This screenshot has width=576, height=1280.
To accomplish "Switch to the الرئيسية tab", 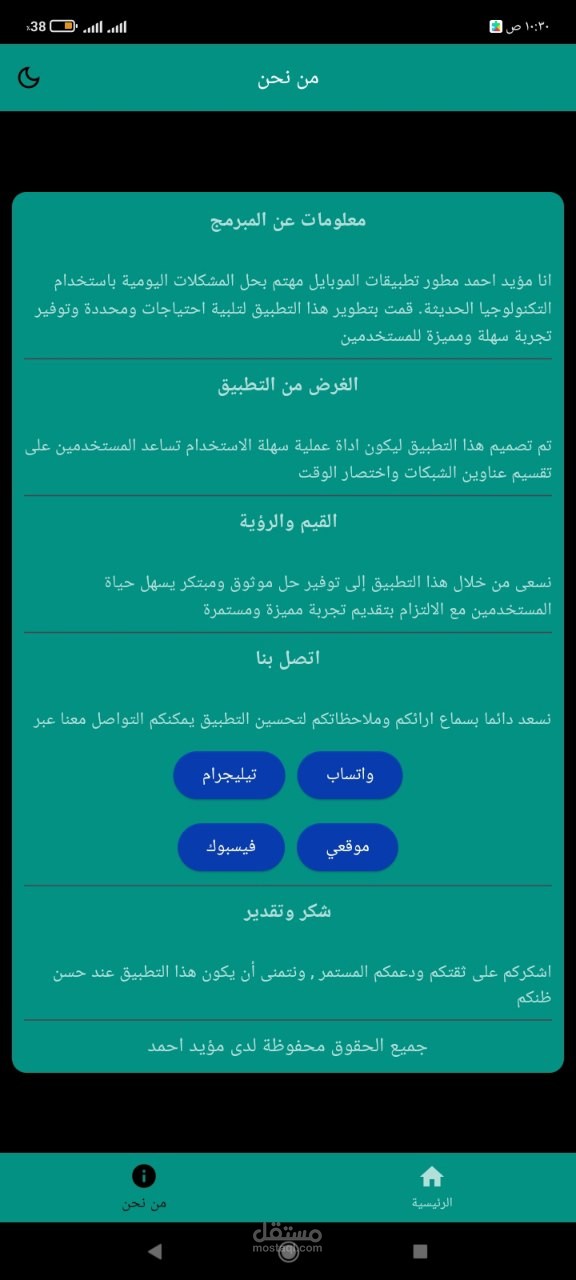I will [x=432, y=1187].
